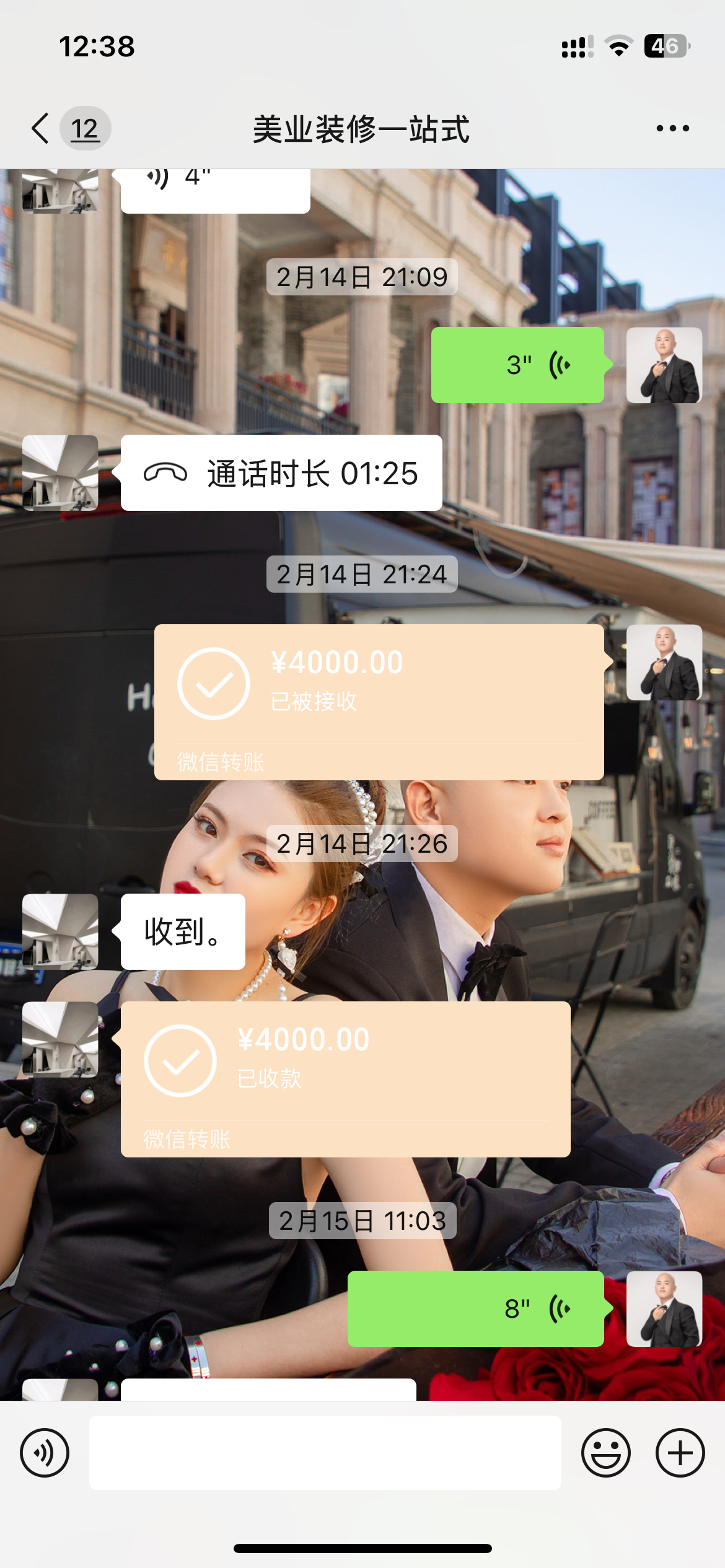
Task: Play the 3-second voice message
Action: click(517, 365)
